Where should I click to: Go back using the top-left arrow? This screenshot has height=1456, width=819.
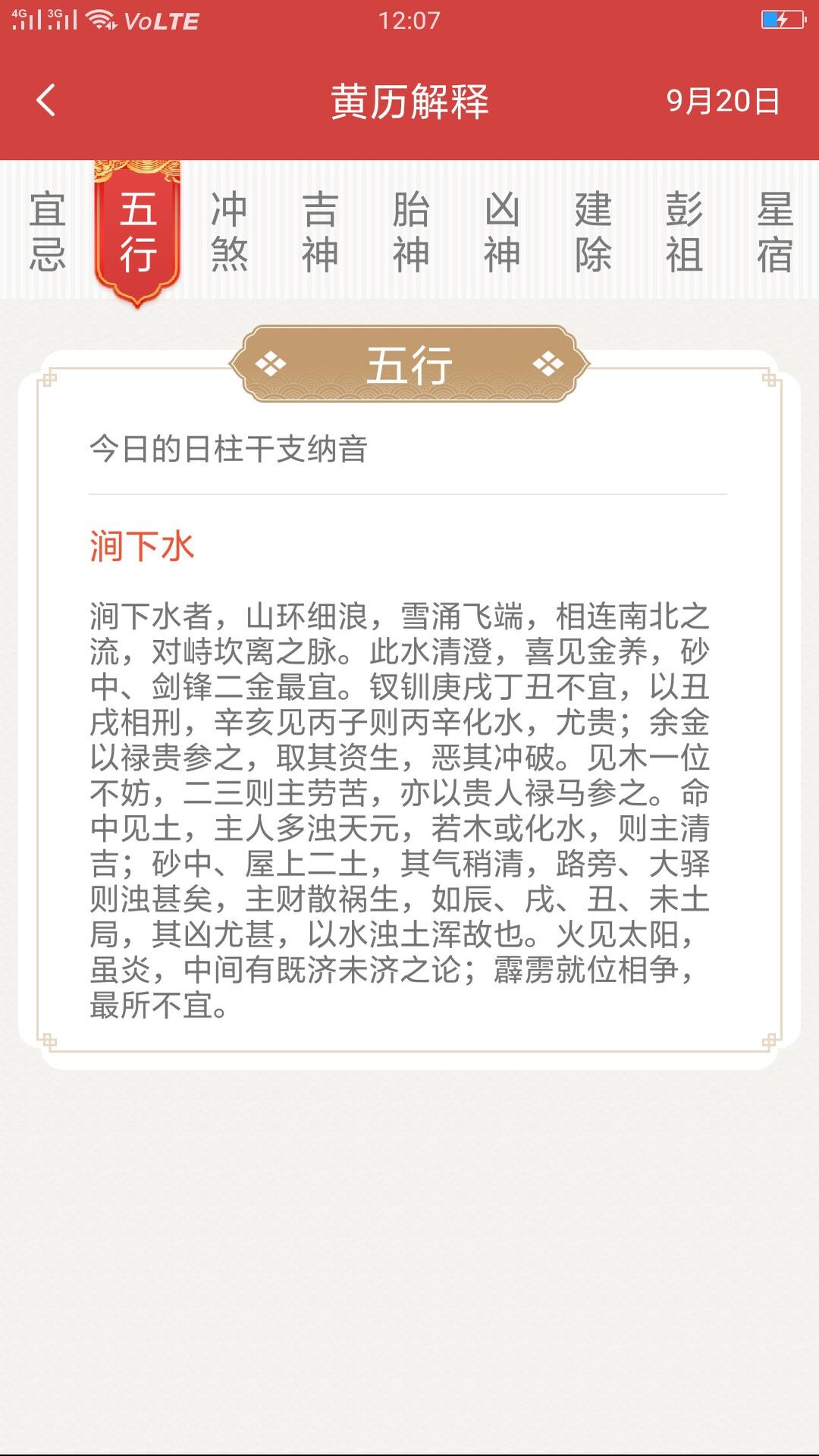(x=46, y=100)
